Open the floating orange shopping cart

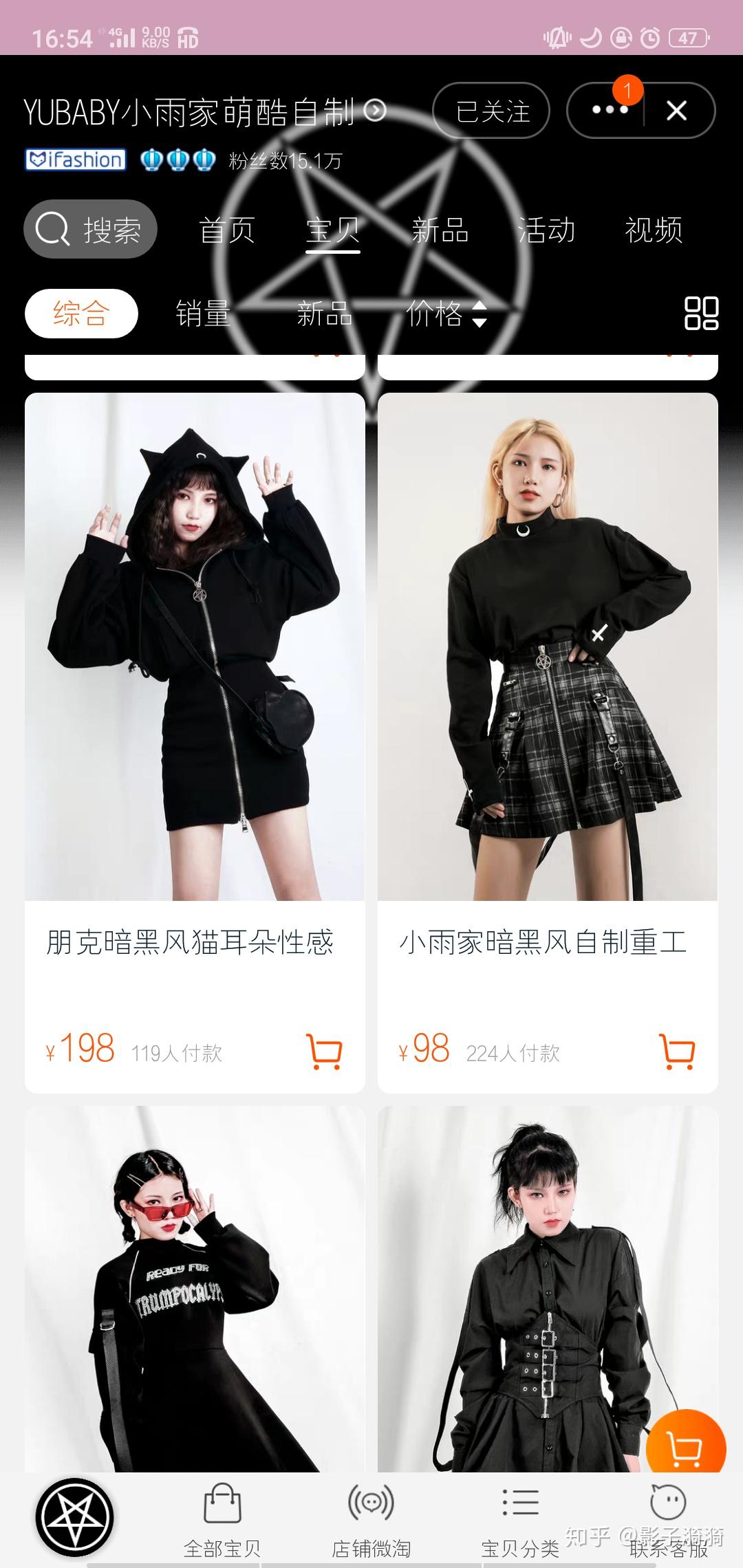(686, 1448)
